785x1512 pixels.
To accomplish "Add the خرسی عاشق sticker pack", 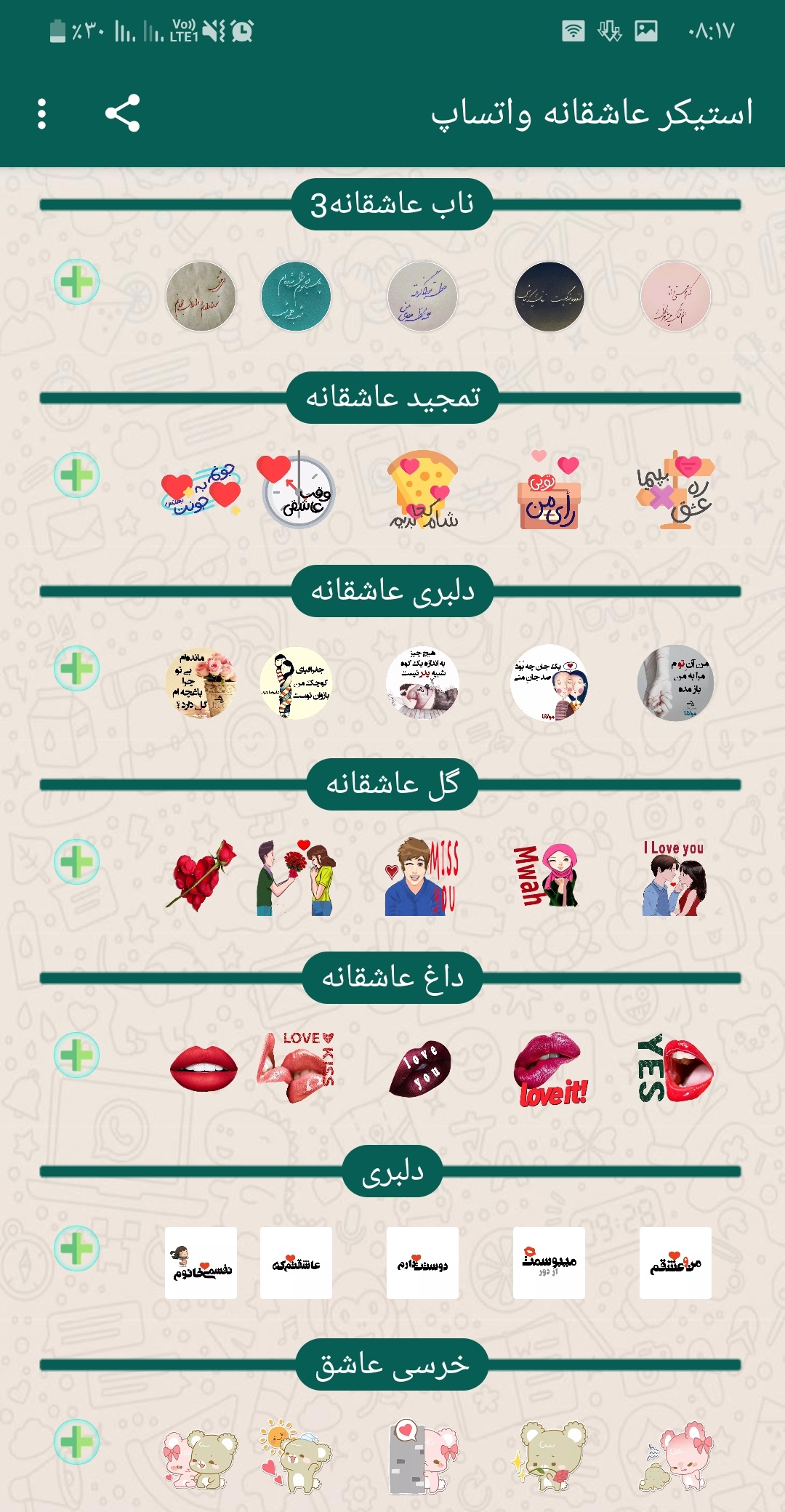I will (76, 1441).
